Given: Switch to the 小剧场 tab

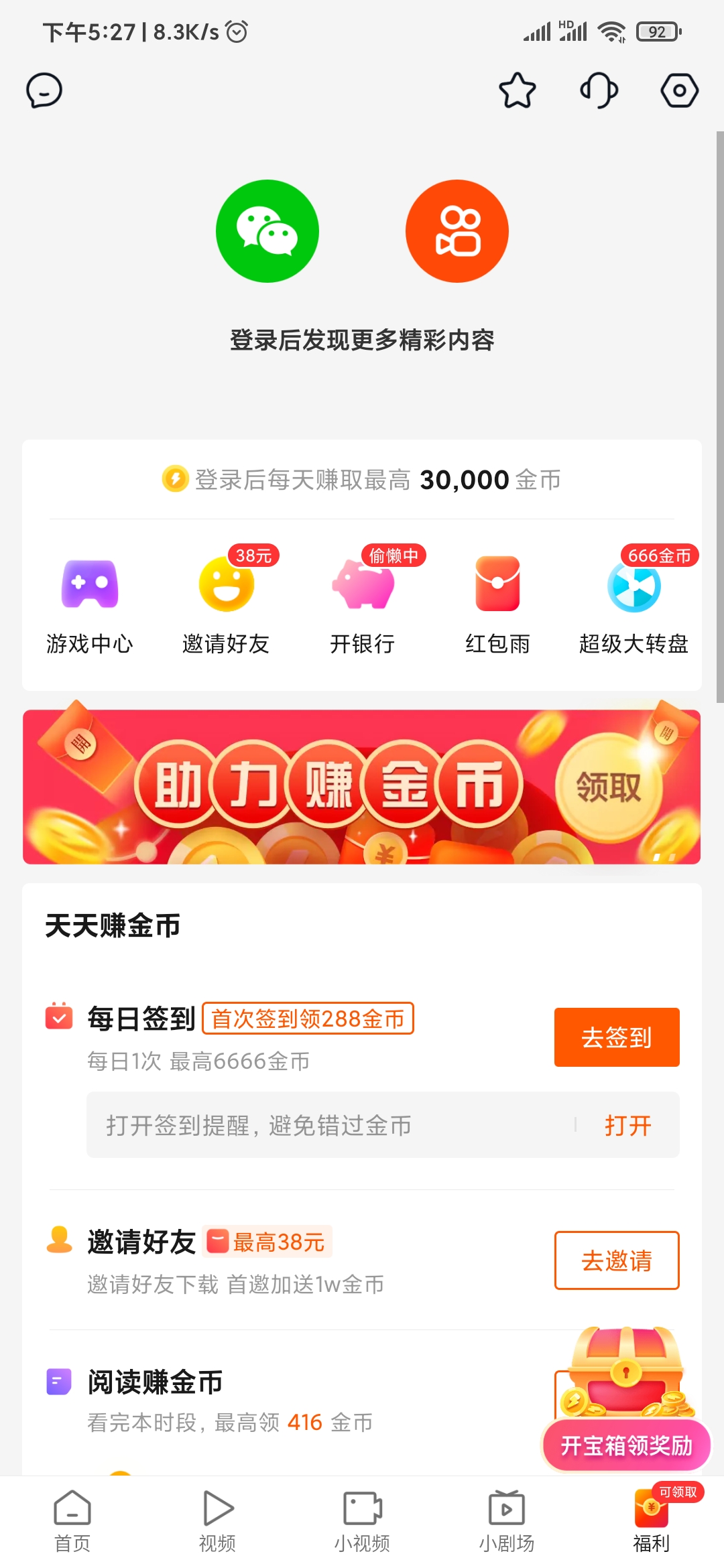Looking at the screenshot, I should 507,1521.
